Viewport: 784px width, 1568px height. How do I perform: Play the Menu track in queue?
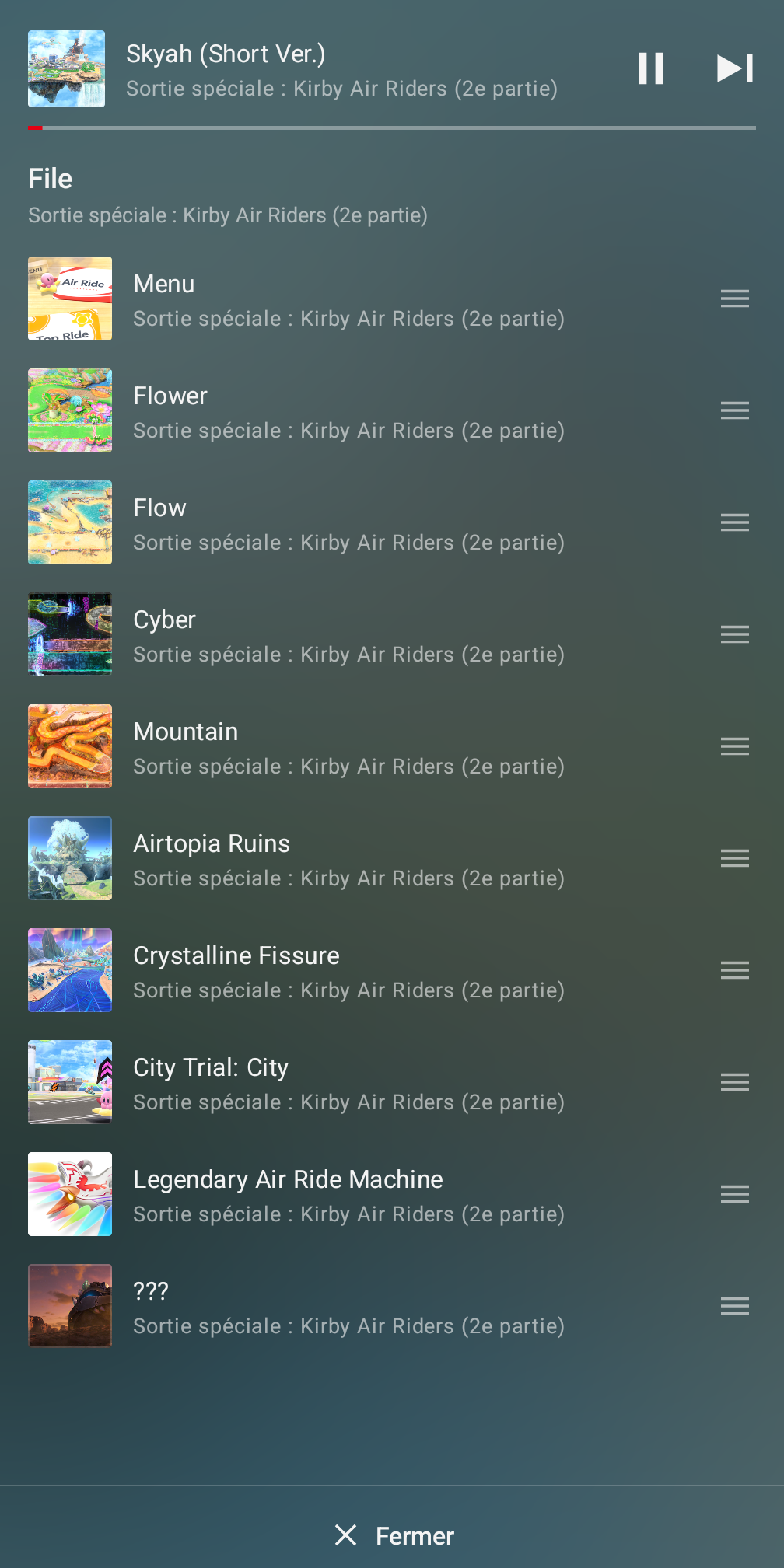[x=348, y=299]
